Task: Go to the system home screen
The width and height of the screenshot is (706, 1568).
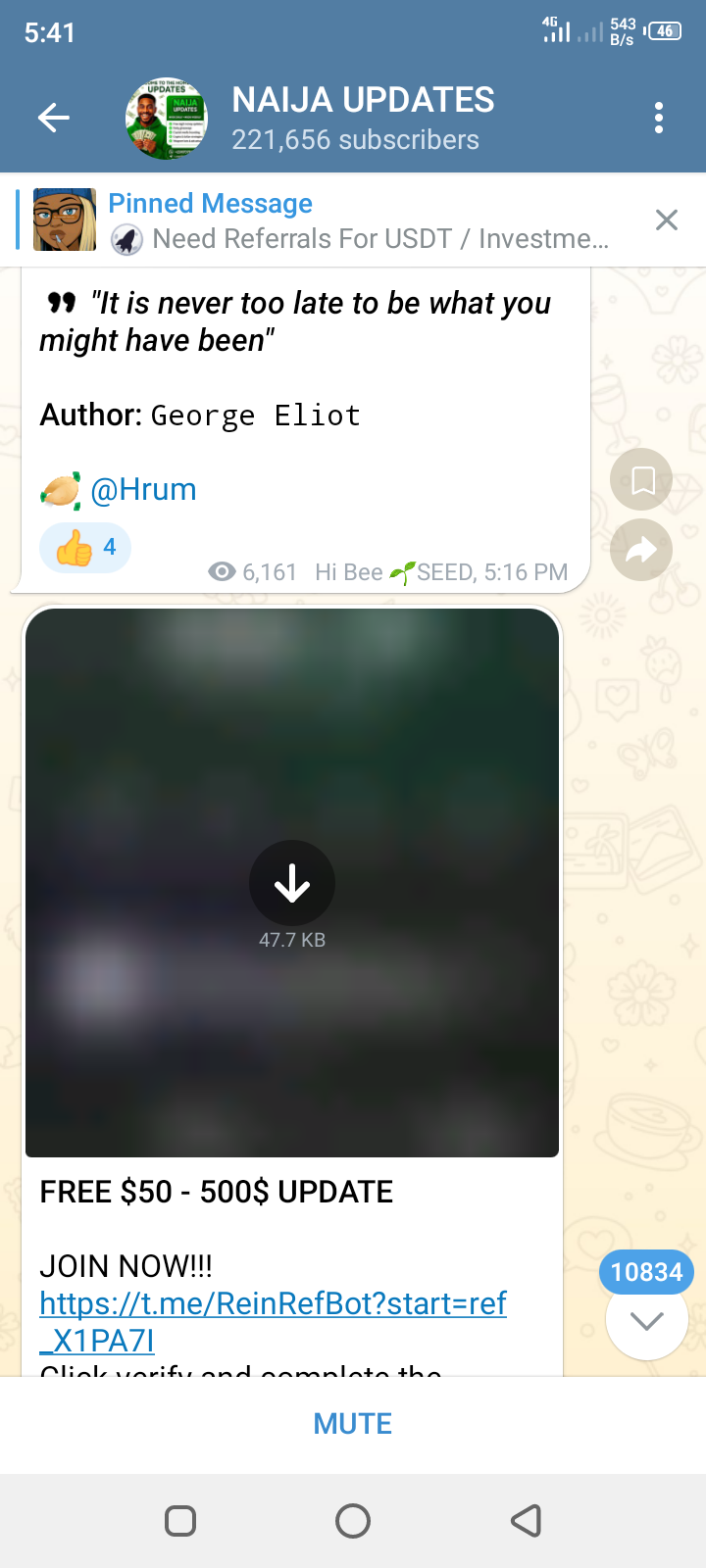Action: tap(353, 1521)
